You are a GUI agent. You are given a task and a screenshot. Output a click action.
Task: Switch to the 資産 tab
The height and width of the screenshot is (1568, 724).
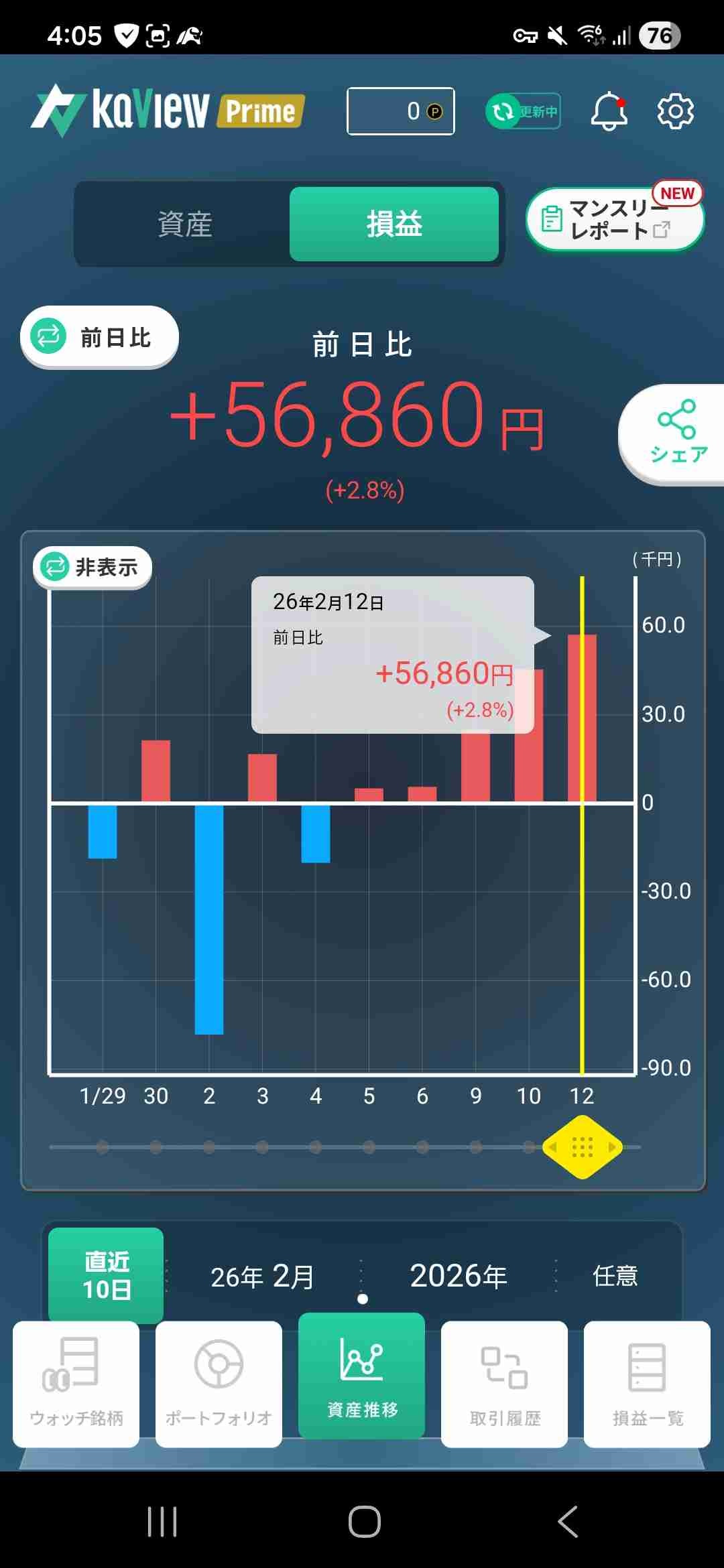(x=184, y=224)
